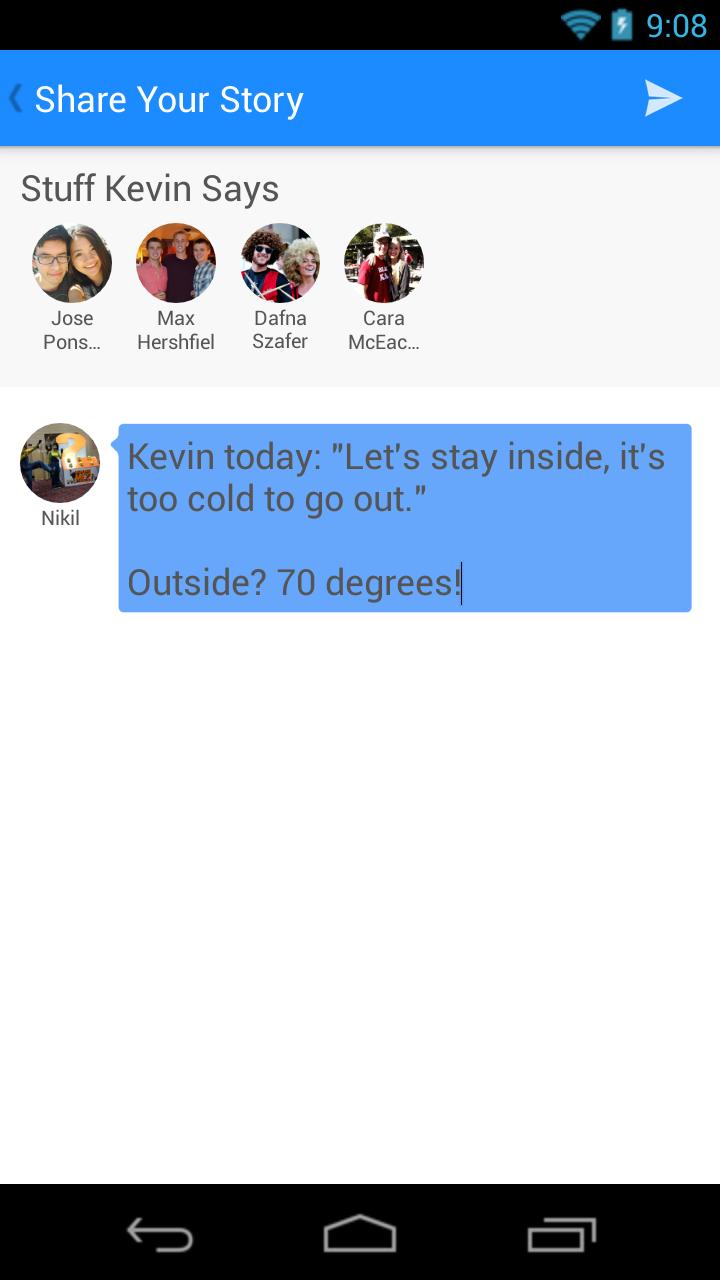Tap the system back button
Image resolution: width=720 pixels, height=1280 pixels.
tap(160, 1234)
